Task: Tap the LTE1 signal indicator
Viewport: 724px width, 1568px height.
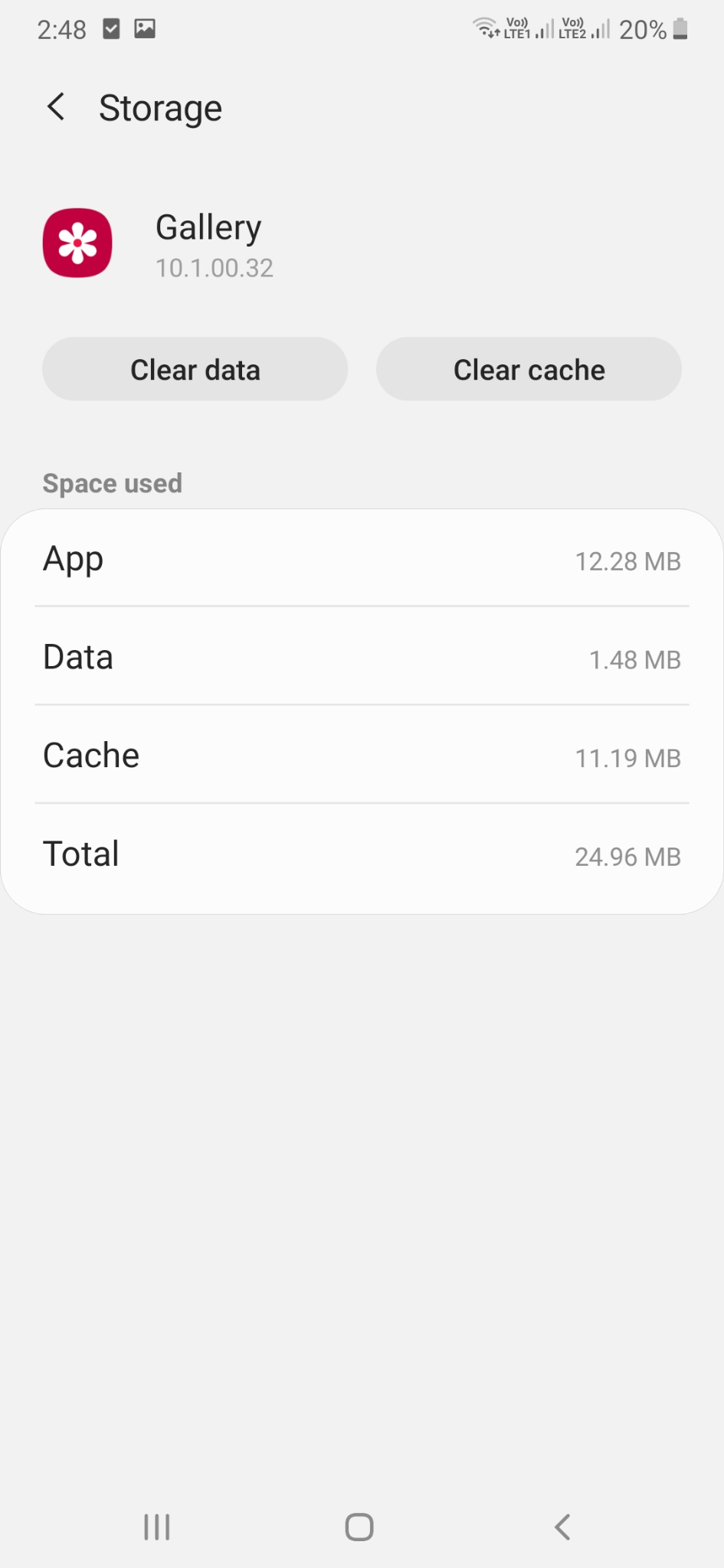Action: [529, 29]
